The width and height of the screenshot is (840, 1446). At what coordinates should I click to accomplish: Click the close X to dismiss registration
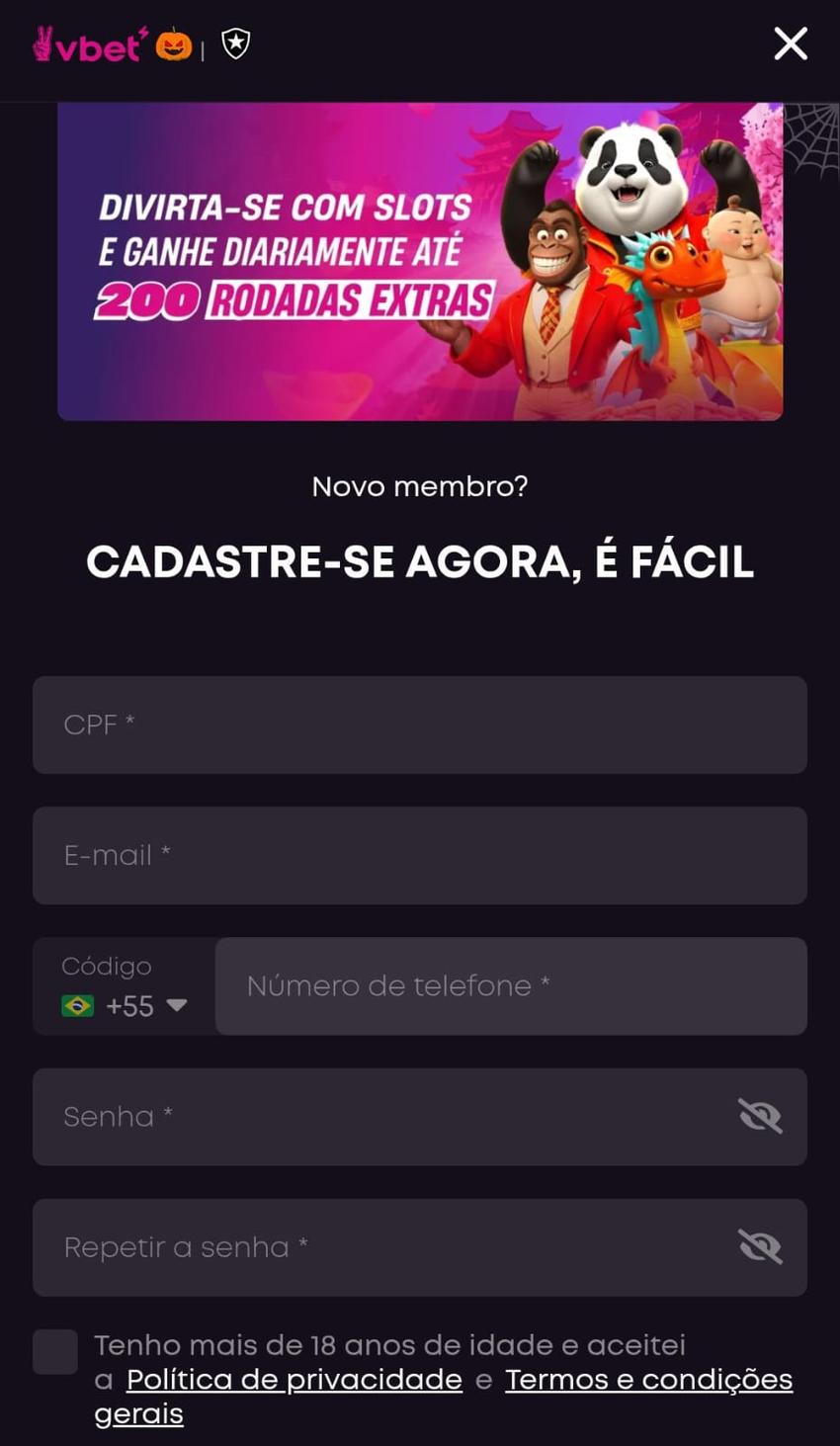coord(790,43)
